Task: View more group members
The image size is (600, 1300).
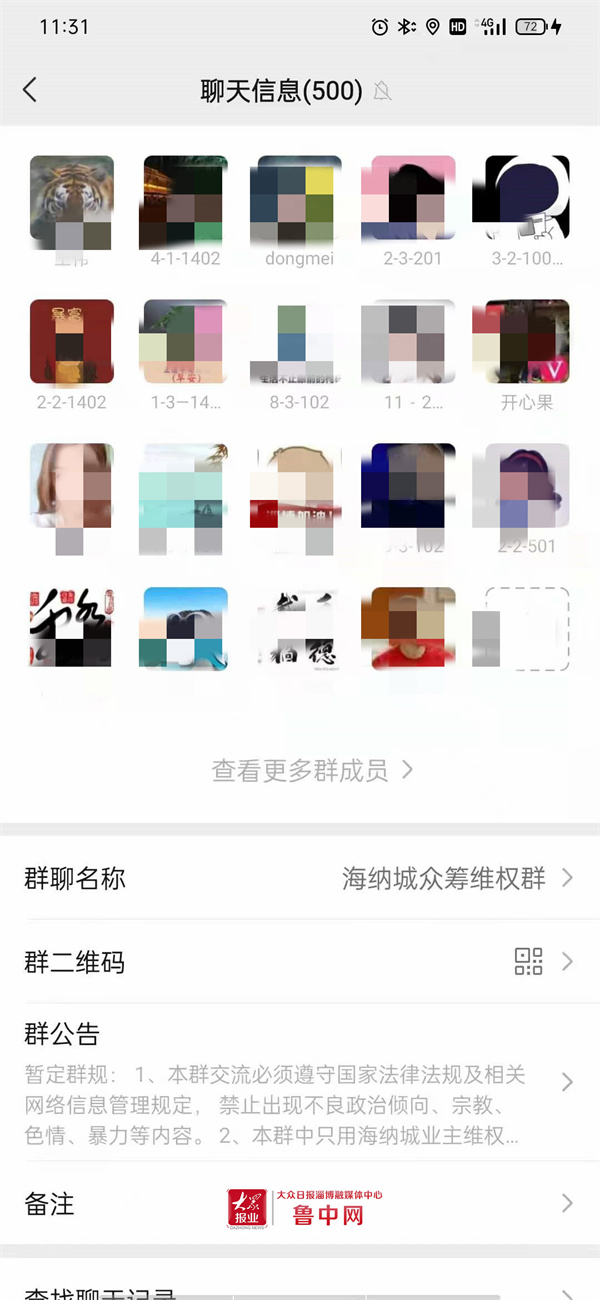Action: (x=312, y=770)
